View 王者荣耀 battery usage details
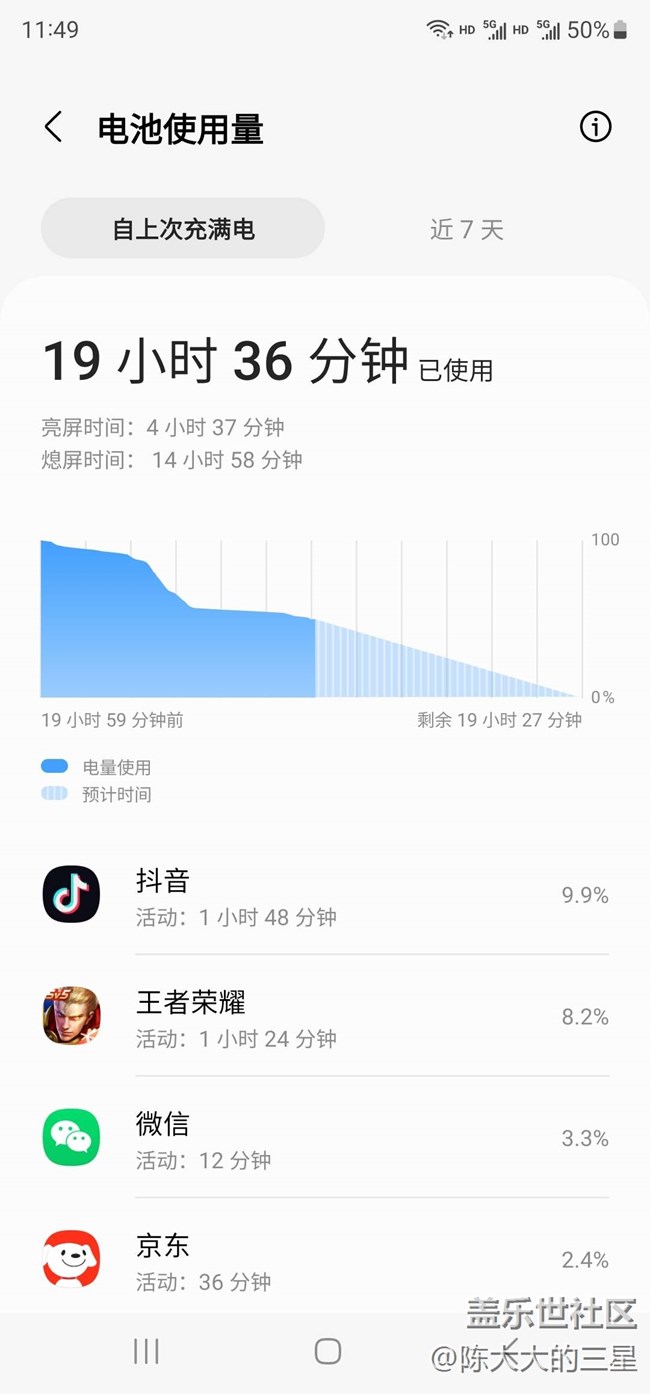This screenshot has width=650, height=1394. pos(325,1016)
